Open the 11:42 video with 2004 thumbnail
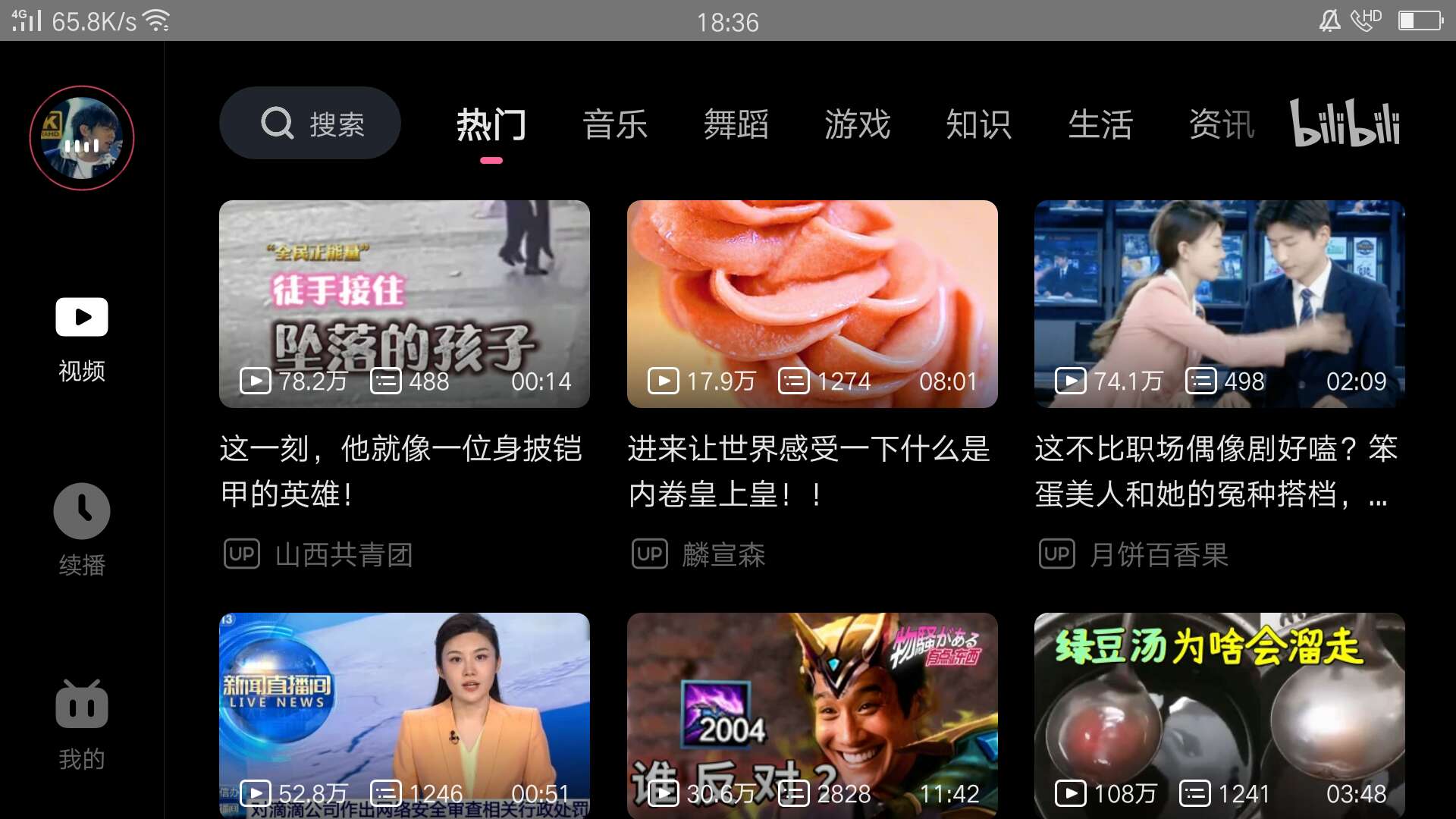Screen dimensions: 1456x819 tap(812, 714)
